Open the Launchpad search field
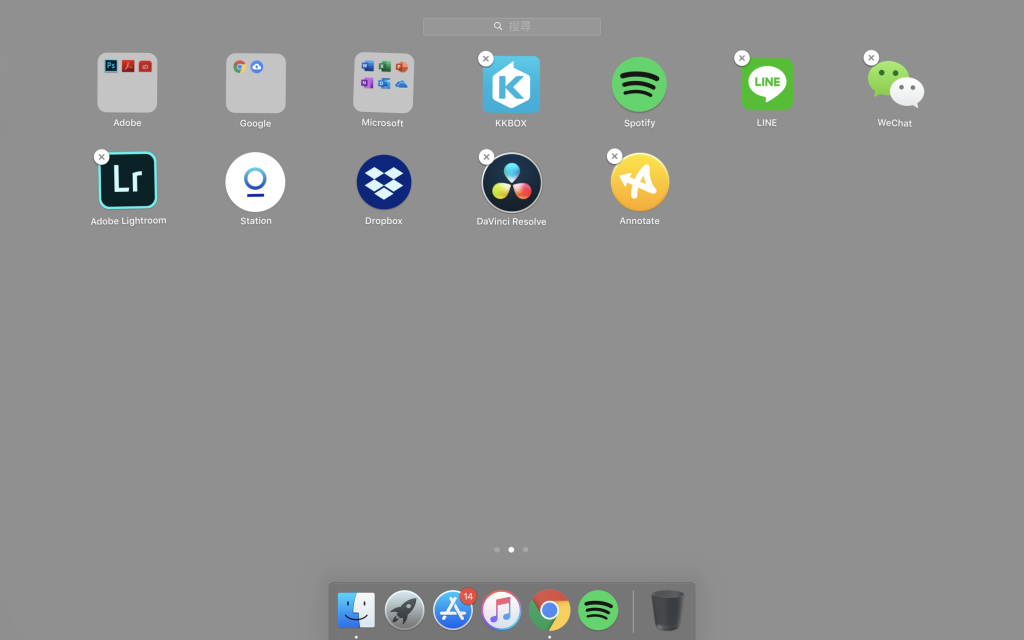 click(512, 26)
